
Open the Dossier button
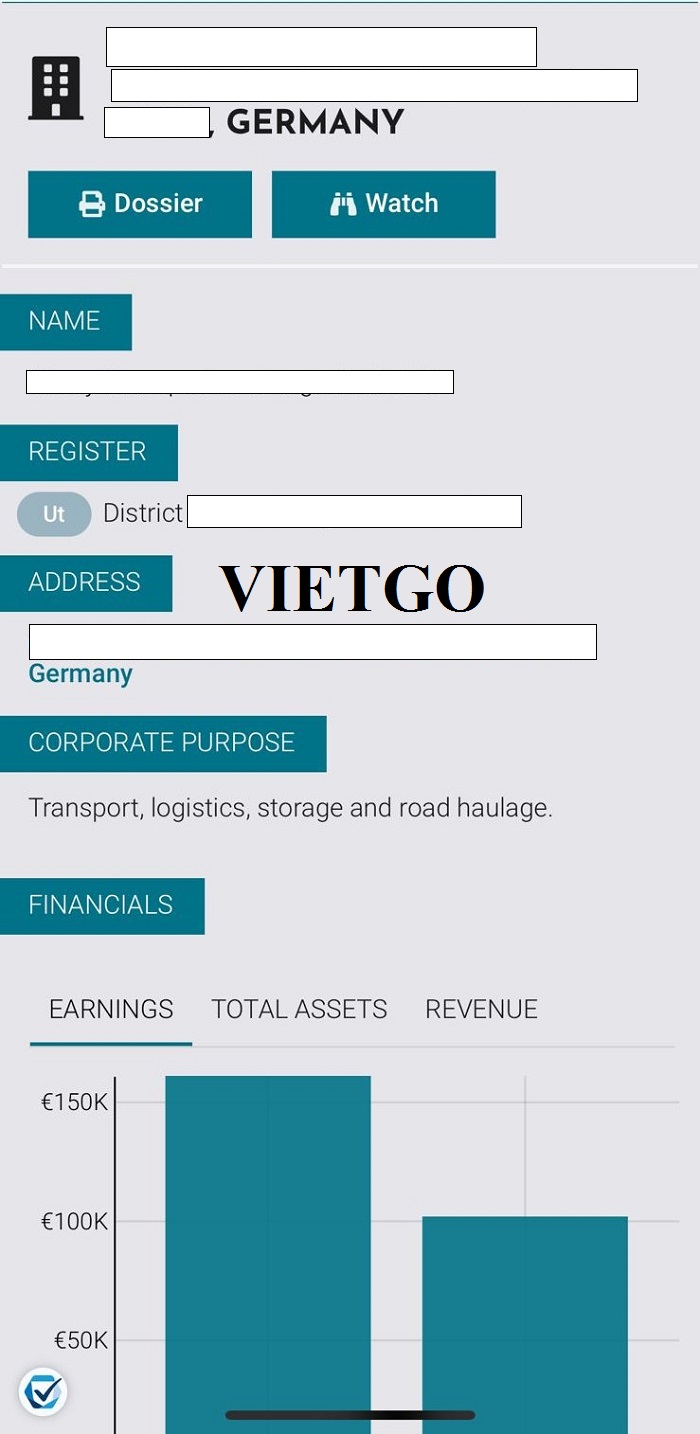coord(140,204)
